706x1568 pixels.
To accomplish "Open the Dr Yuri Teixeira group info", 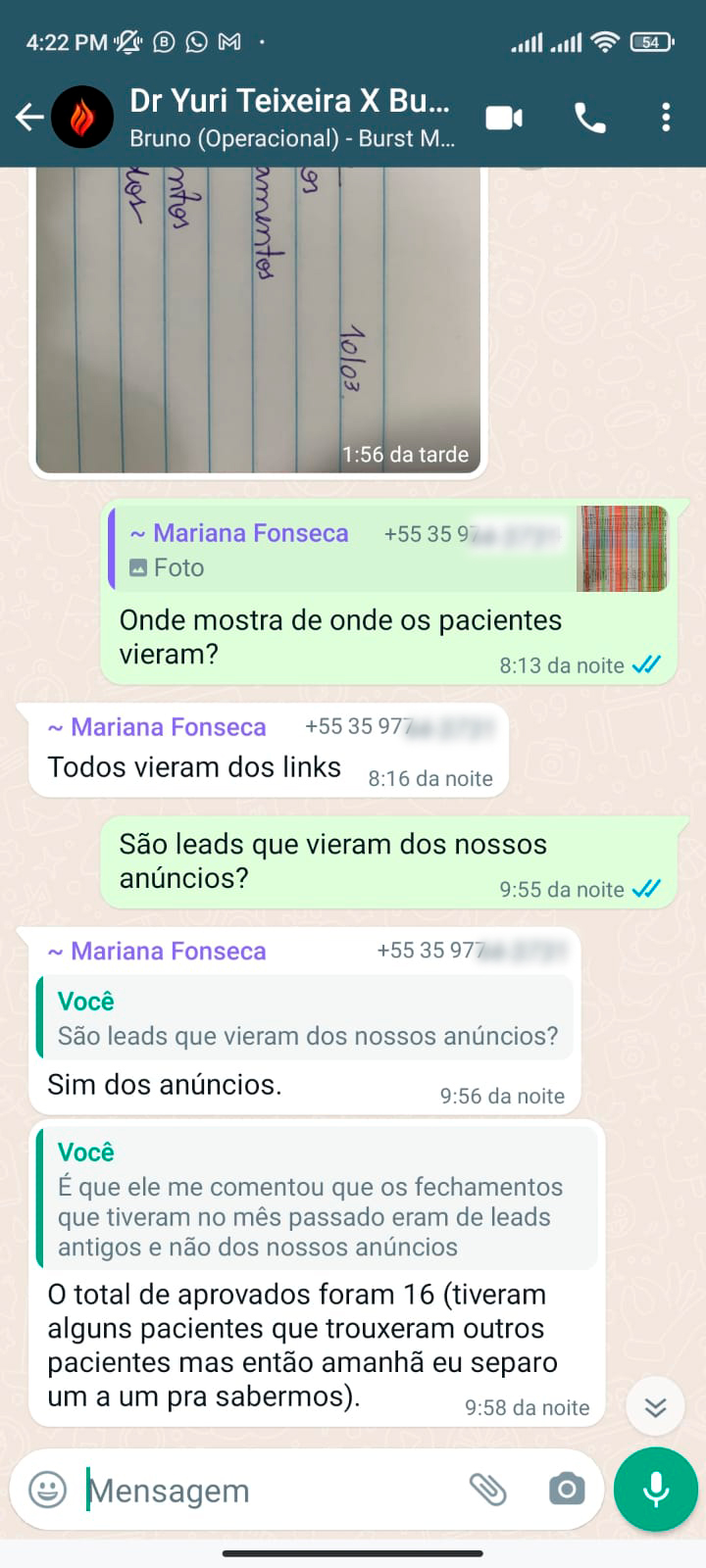I will (x=291, y=118).
